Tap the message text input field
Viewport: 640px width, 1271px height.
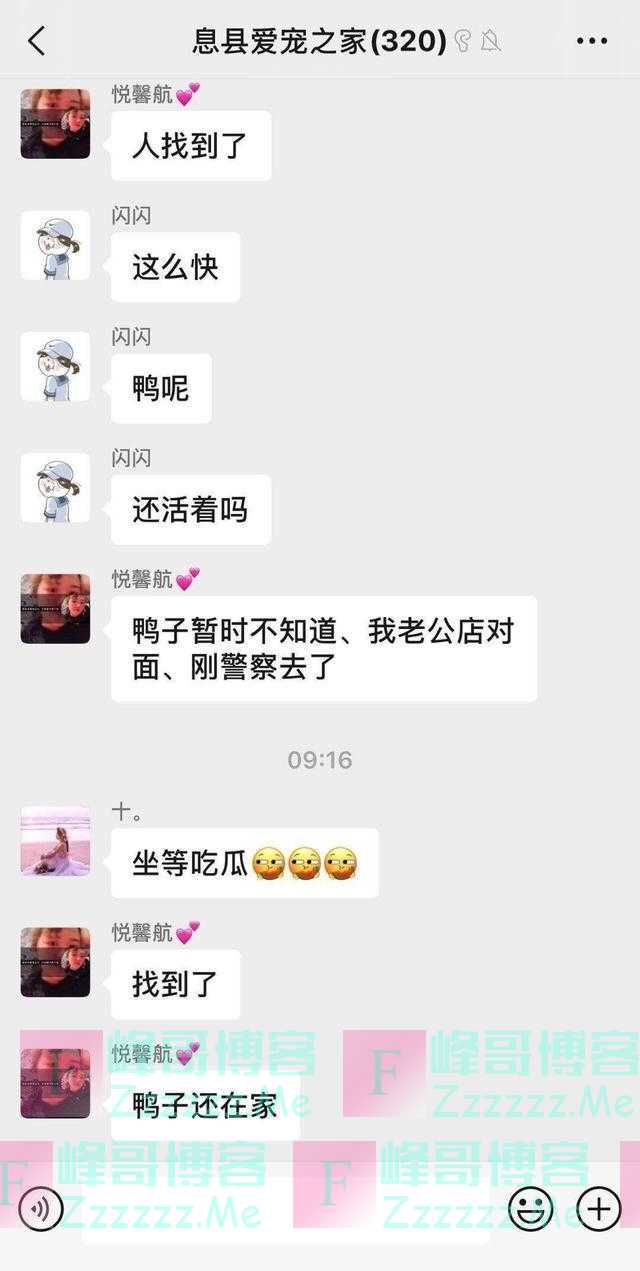click(x=285, y=1208)
